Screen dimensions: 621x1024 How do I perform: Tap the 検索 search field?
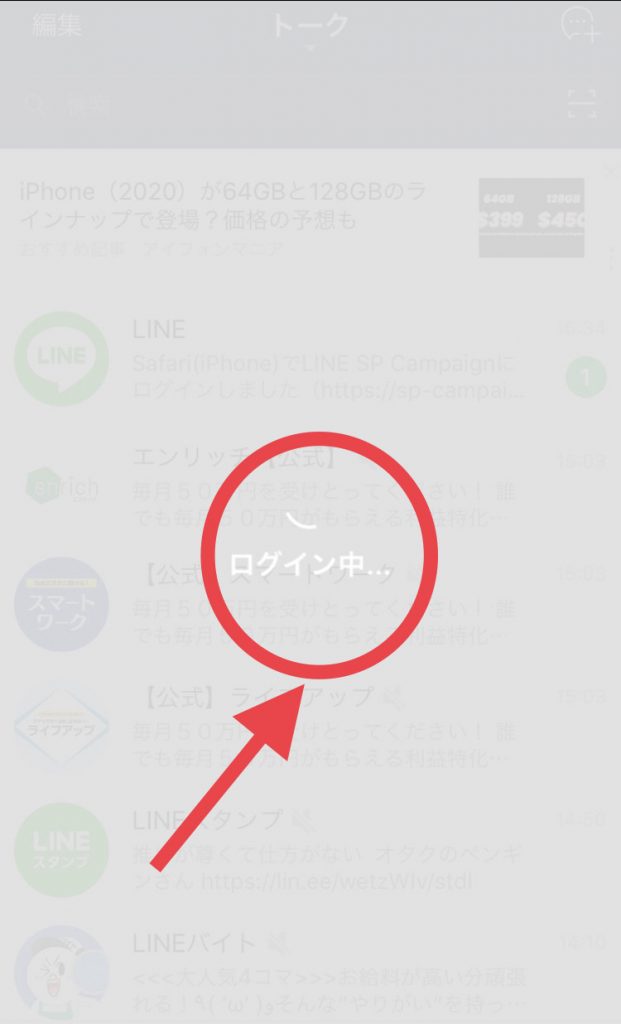click(x=280, y=104)
